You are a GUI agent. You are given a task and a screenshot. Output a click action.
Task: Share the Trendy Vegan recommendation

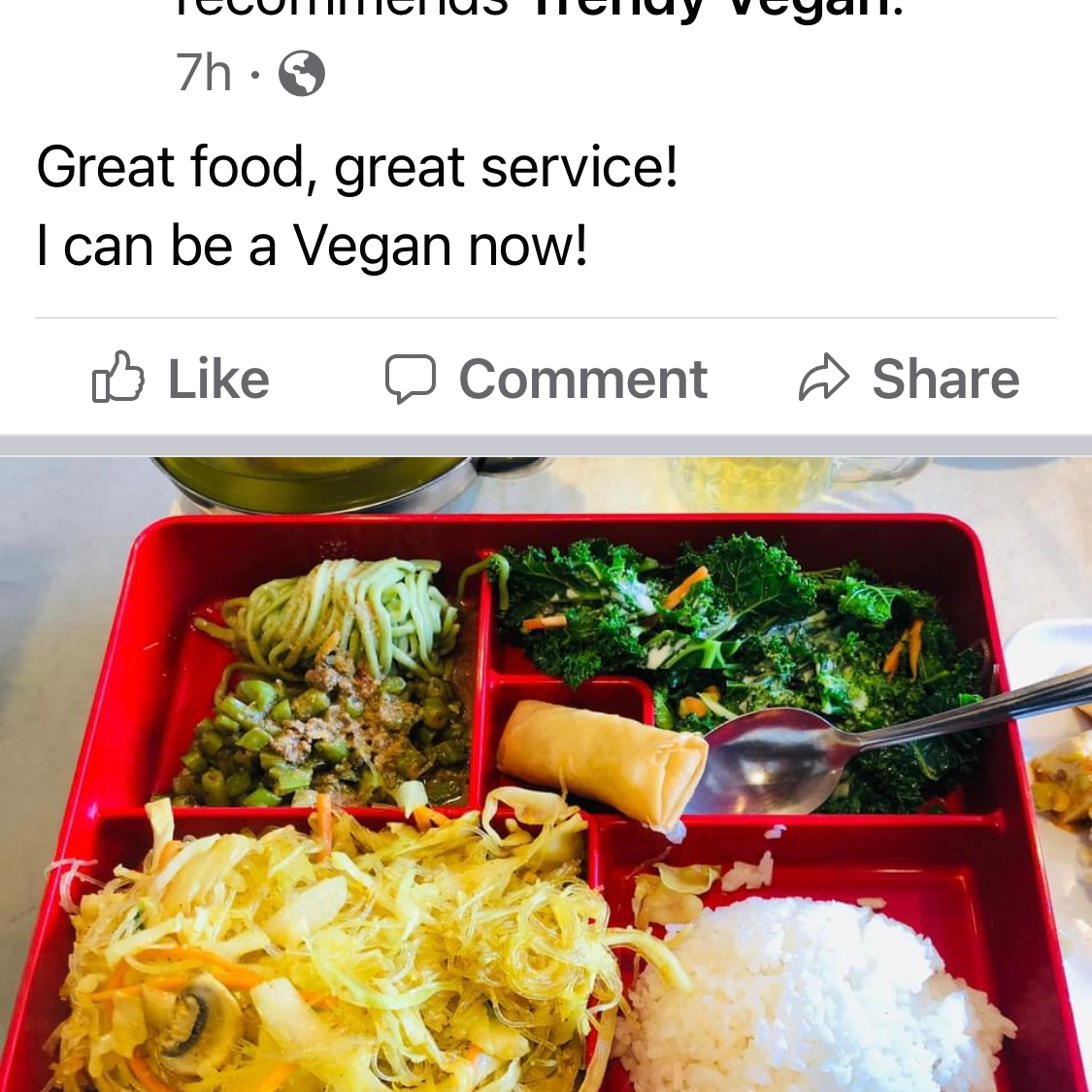tap(909, 379)
